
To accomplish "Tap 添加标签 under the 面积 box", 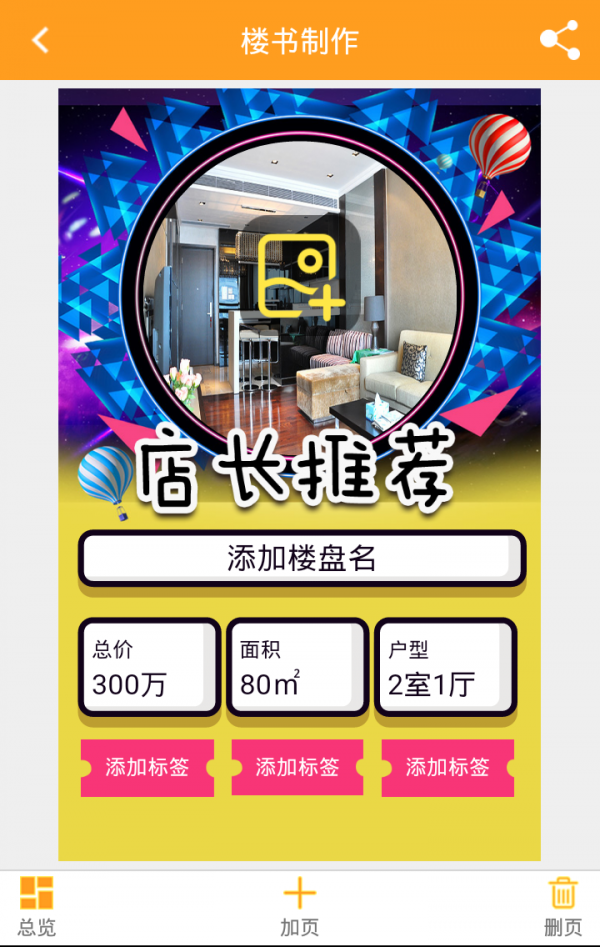I will pos(297,768).
